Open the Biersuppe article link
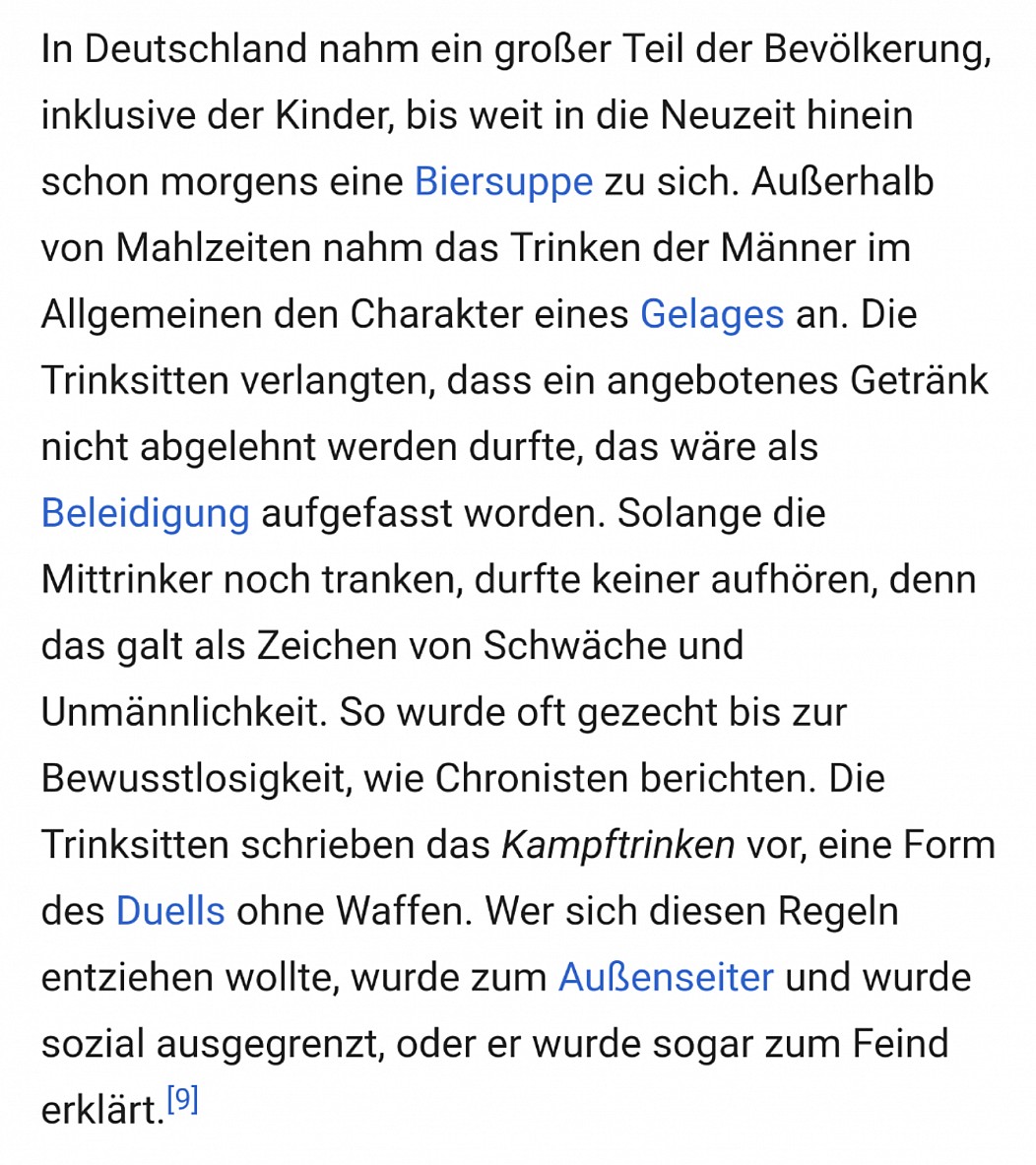 (x=503, y=183)
